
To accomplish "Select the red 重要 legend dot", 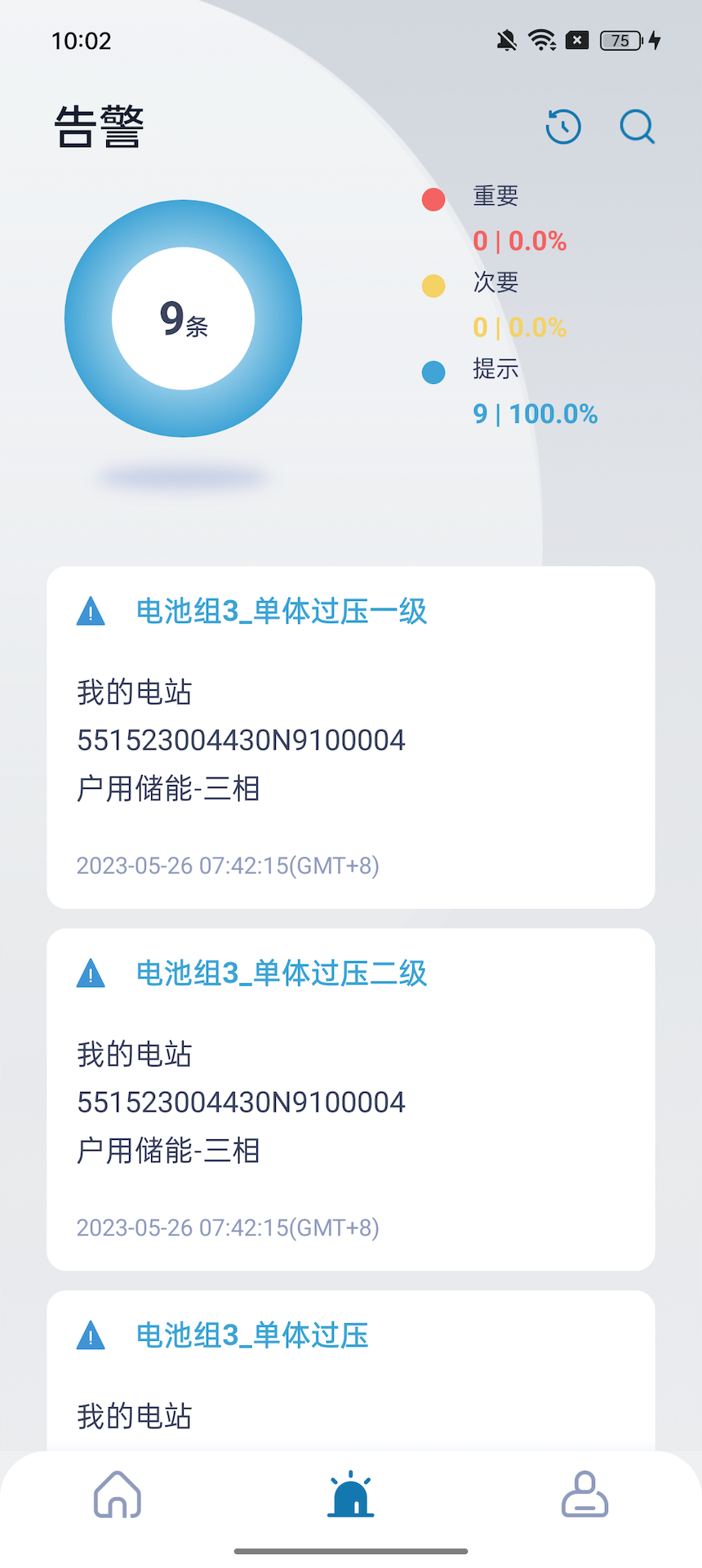I will point(433,198).
